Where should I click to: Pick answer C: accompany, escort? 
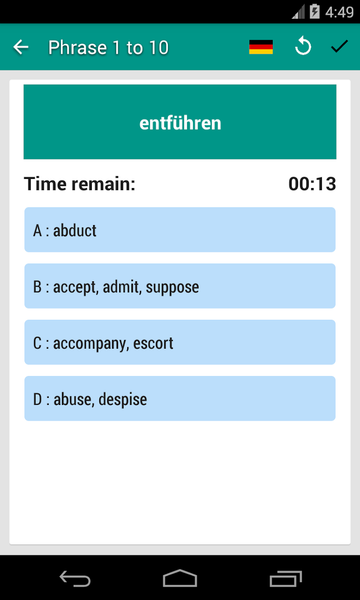[x=180, y=342]
